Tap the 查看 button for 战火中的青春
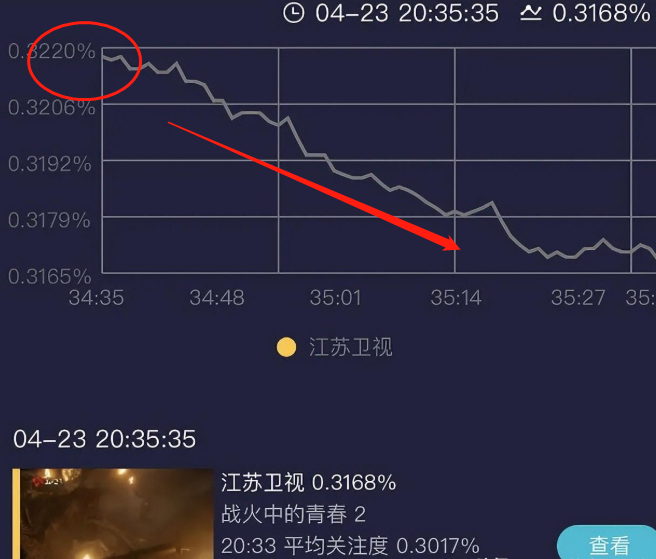Viewport: 656px width, 559px height. click(609, 544)
